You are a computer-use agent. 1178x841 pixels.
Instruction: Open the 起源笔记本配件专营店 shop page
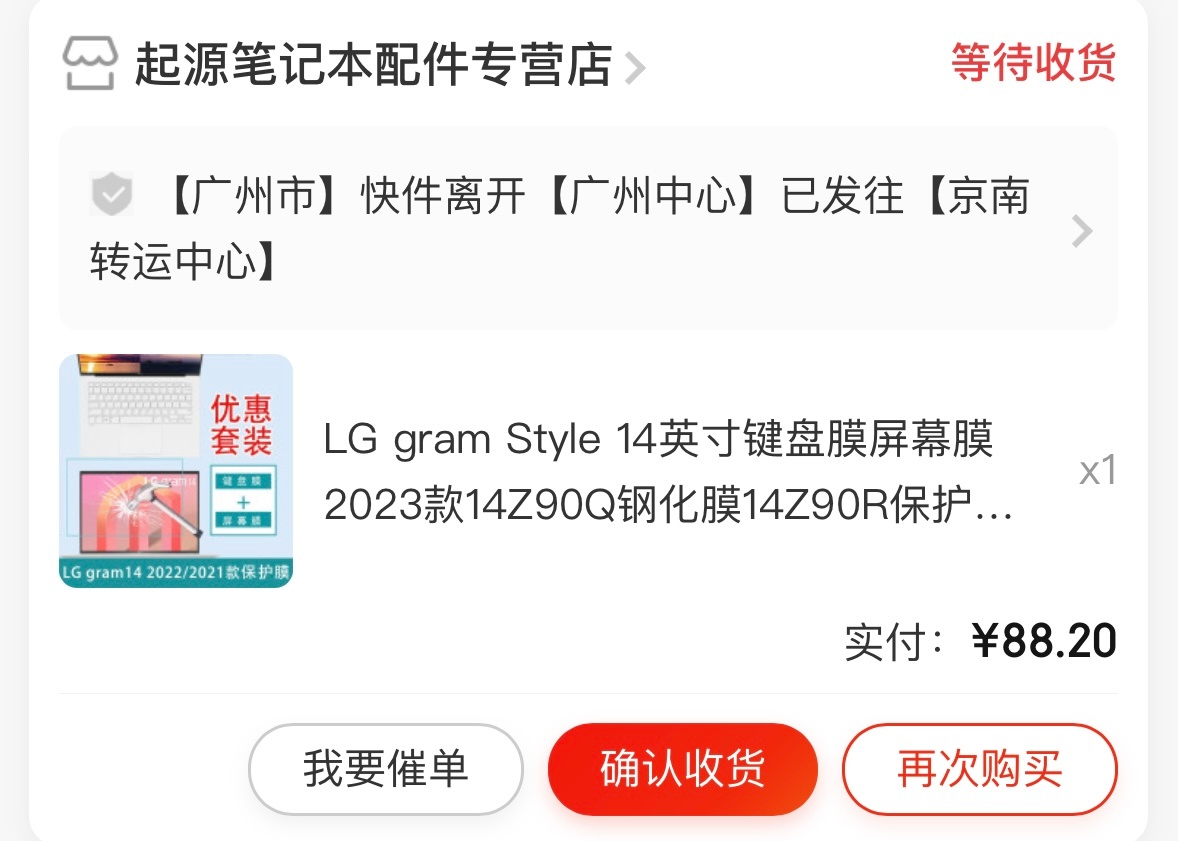pos(372,65)
